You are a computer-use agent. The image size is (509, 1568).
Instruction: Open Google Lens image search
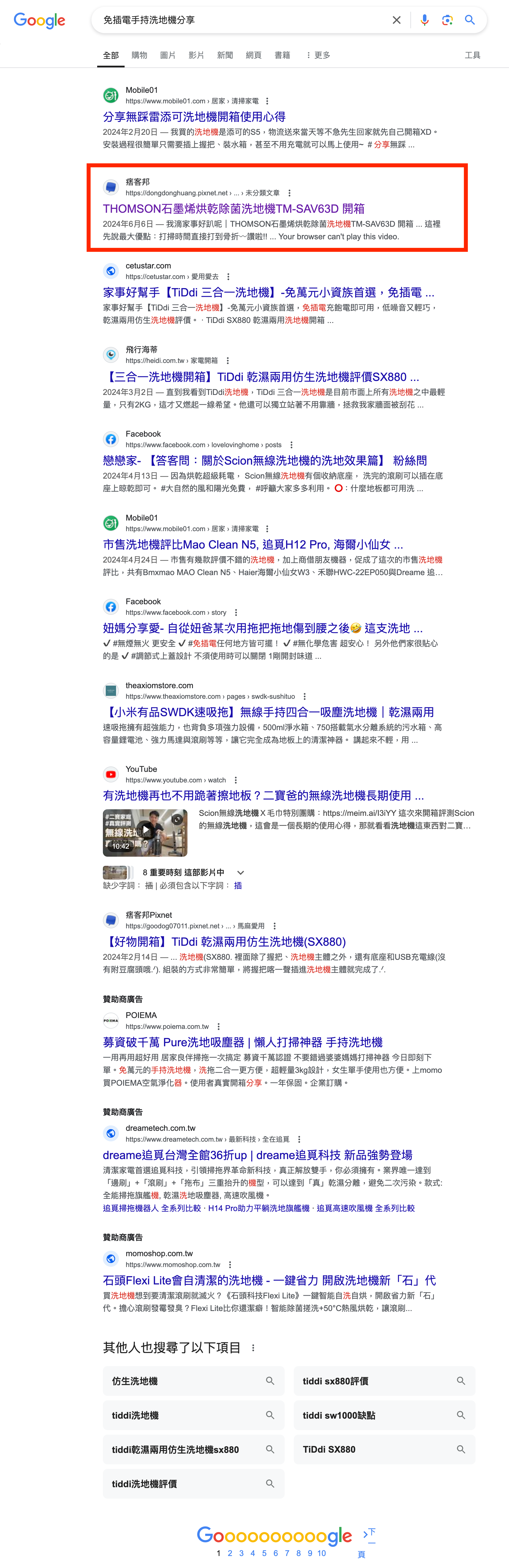click(x=447, y=20)
